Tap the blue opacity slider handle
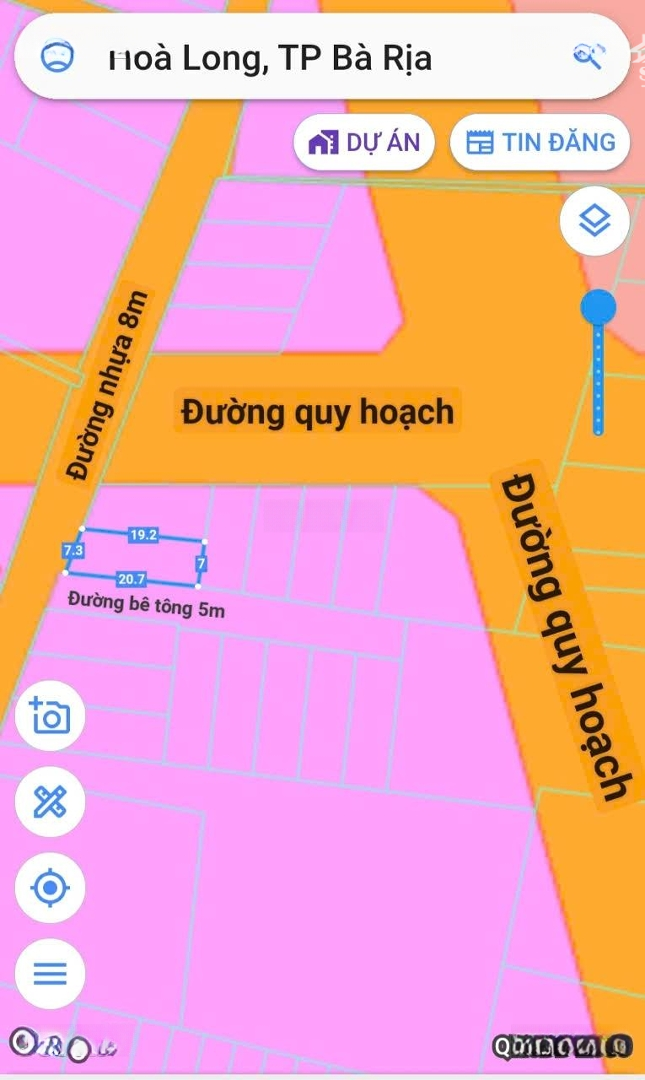The width and height of the screenshot is (645, 1080). tap(598, 307)
